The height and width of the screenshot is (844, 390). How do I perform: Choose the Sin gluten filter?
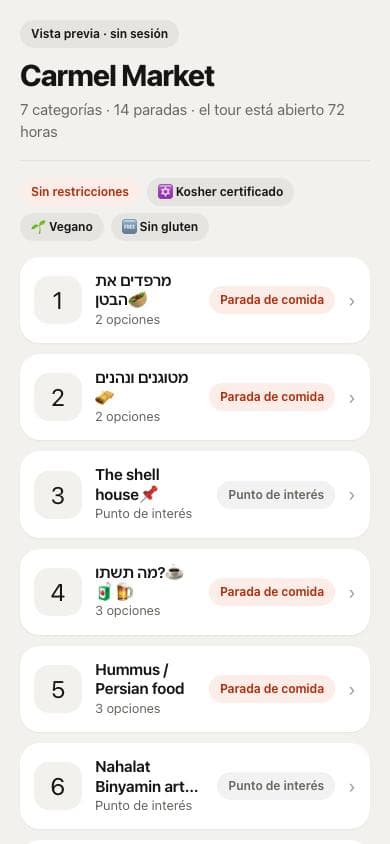coord(160,227)
